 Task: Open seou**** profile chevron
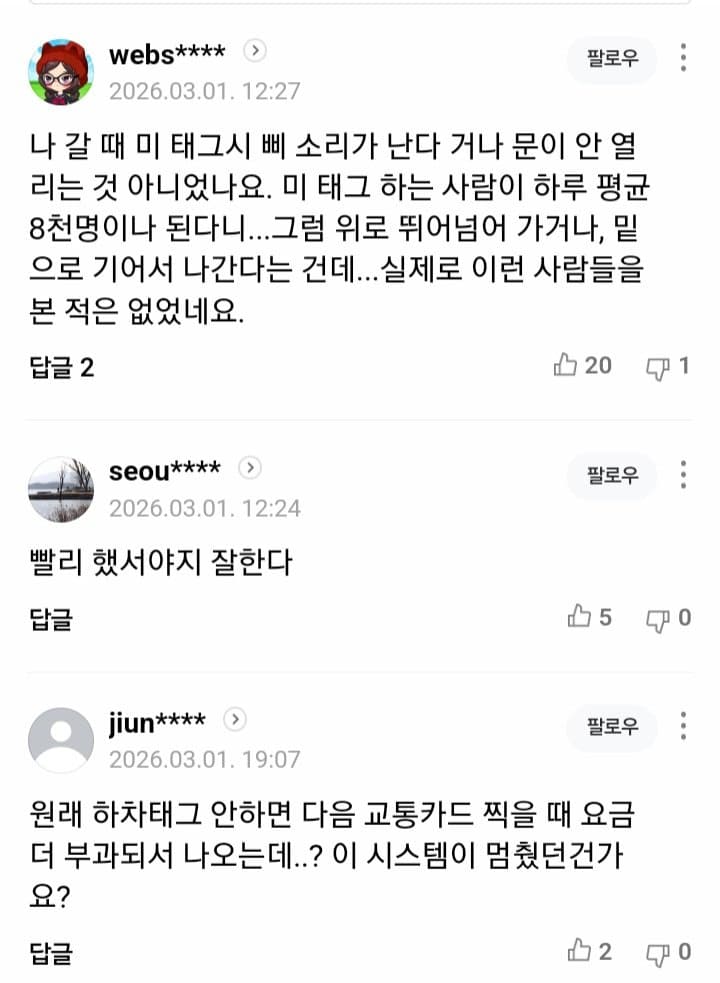tap(250, 467)
